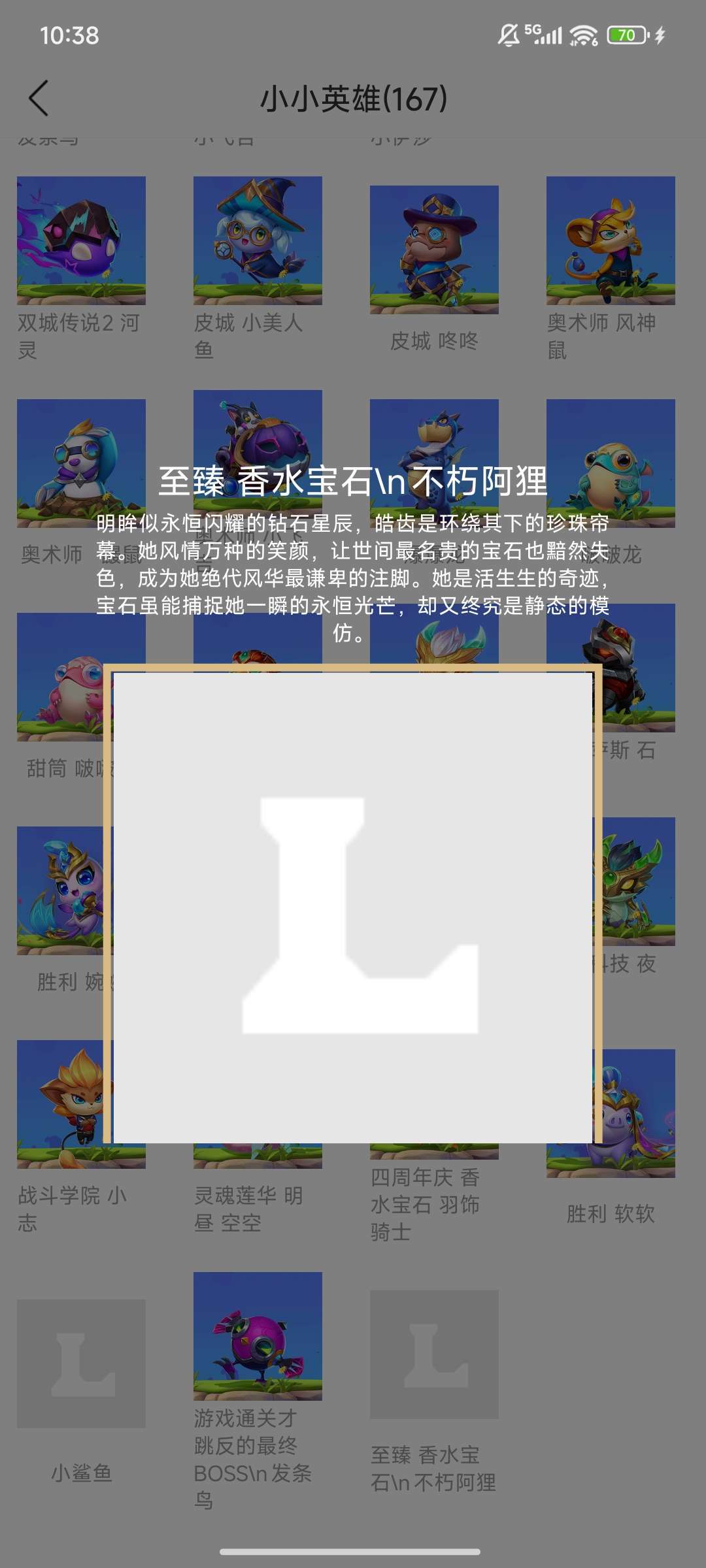Open the 皮城 咚咚 little legend
The width and height of the screenshot is (706, 1568).
click(434, 250)
